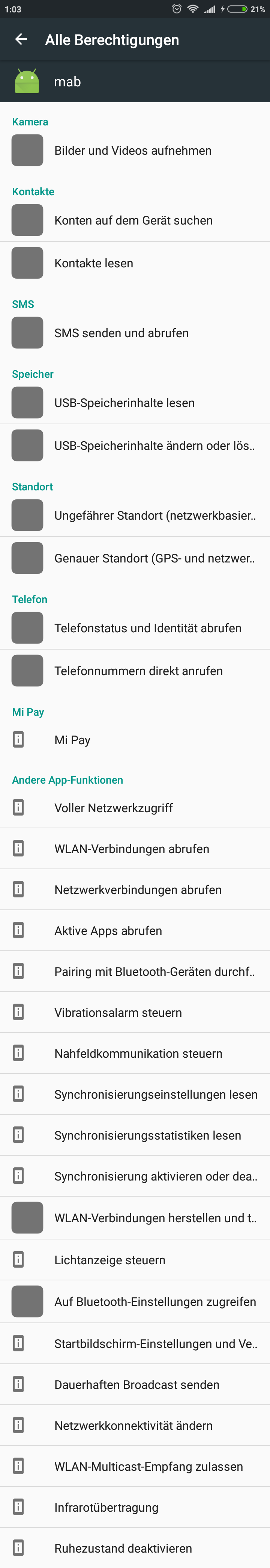270x1568 pixels.
Task: Tap 'Konten auf dem Gerät suchen'
Action: [133, 220]
